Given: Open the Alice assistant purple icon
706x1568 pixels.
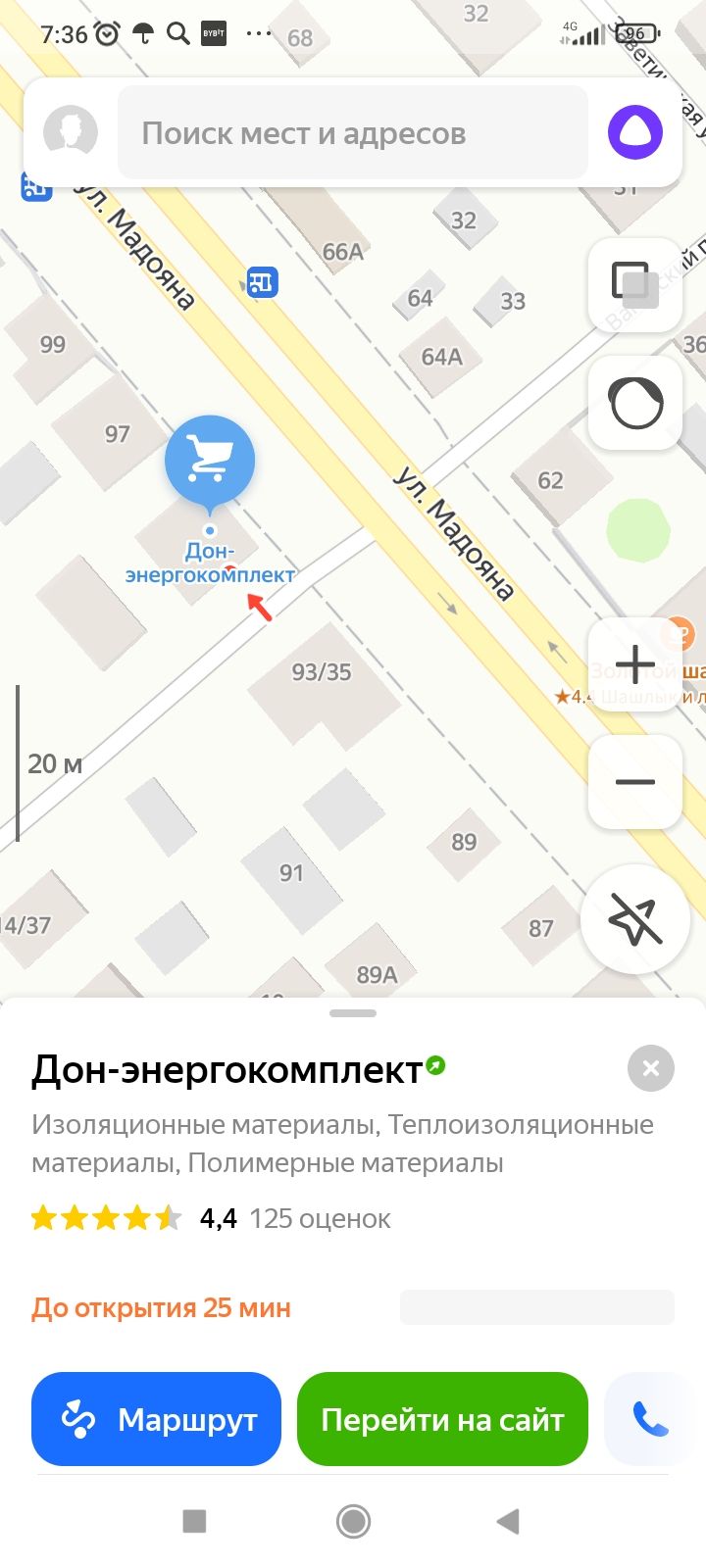Looking at the screenshot, I should [634, 132].
